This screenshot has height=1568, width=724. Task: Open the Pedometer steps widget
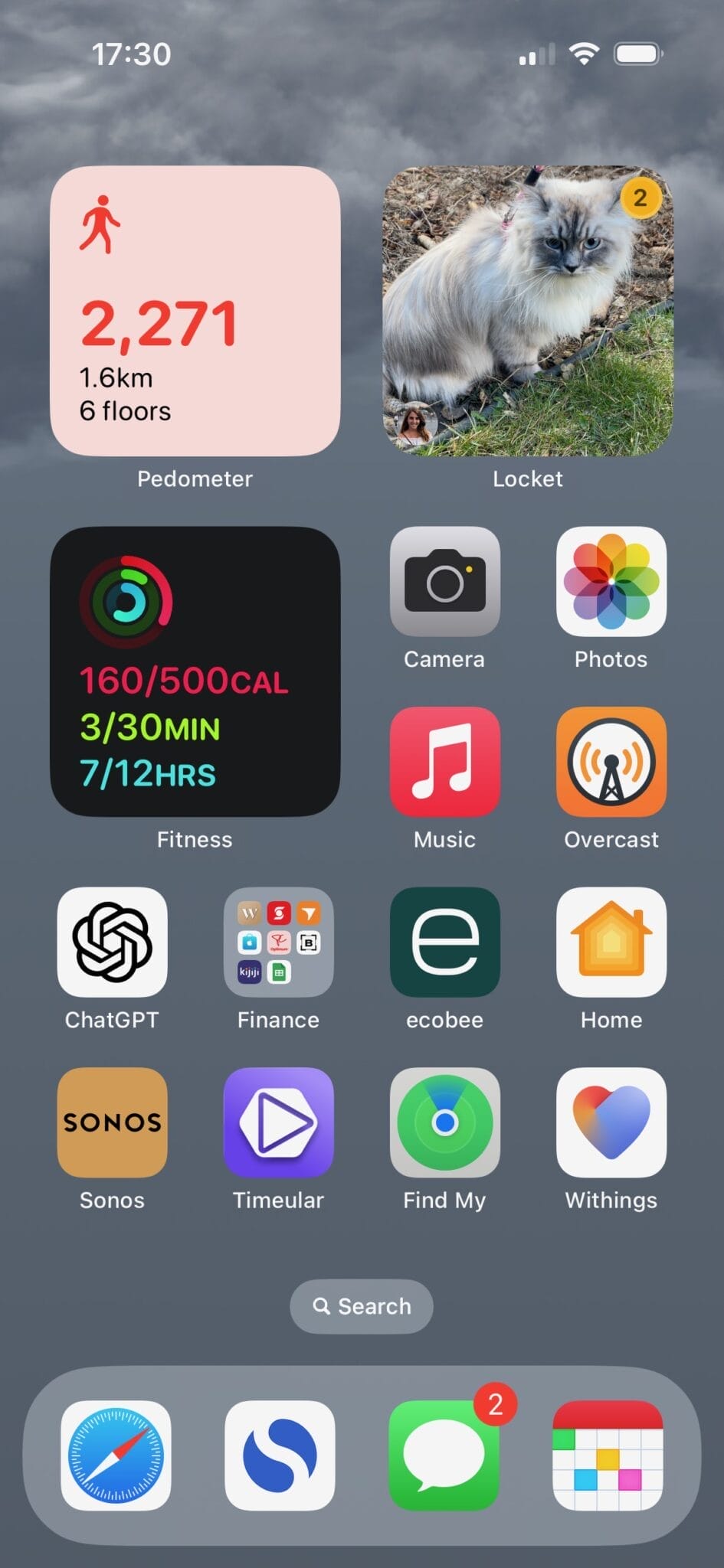(x=195, y=311)
